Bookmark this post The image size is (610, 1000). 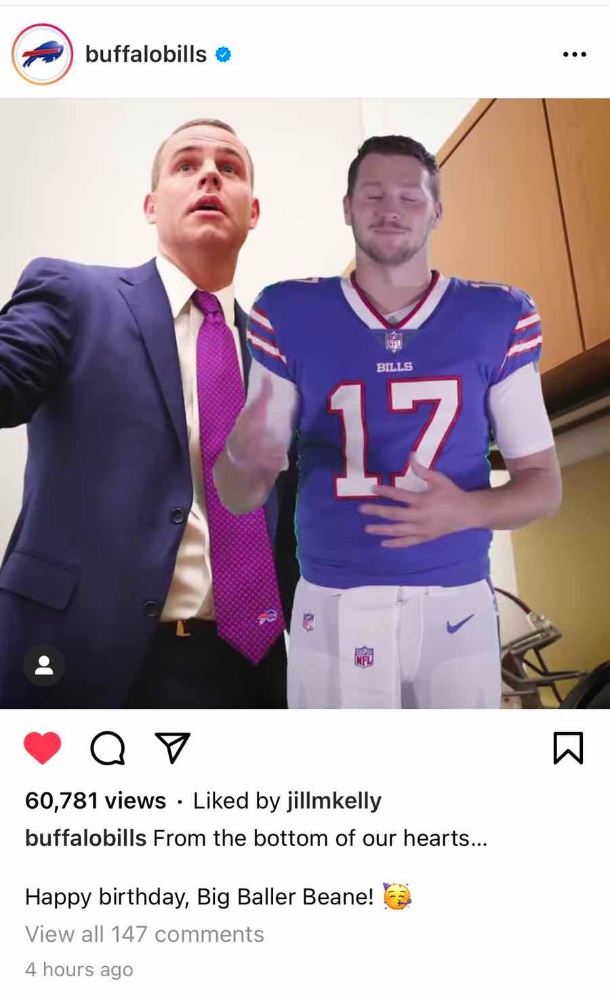click(x=567, y=747)
